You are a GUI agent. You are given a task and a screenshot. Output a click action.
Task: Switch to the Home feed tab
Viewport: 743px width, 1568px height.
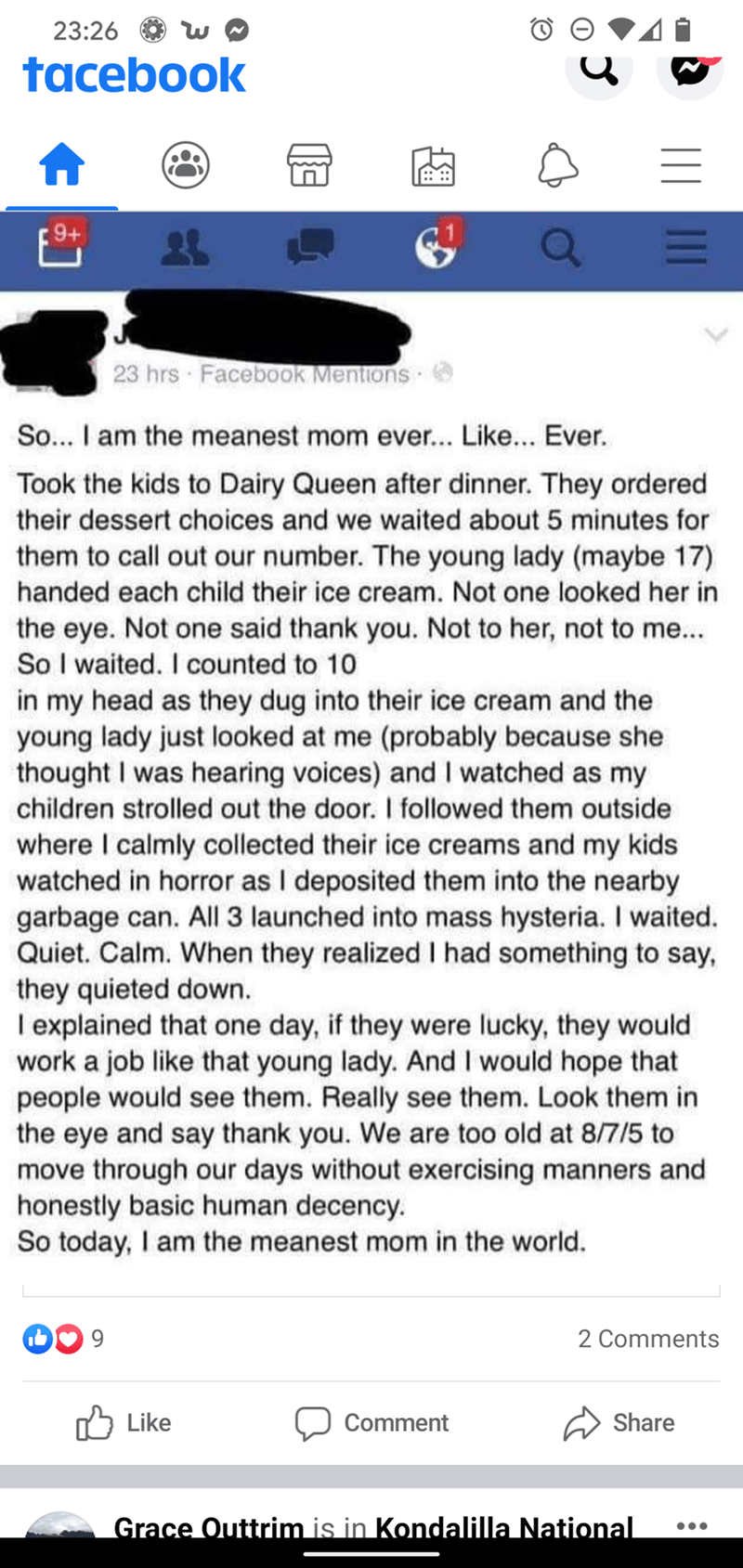[62, 166]
